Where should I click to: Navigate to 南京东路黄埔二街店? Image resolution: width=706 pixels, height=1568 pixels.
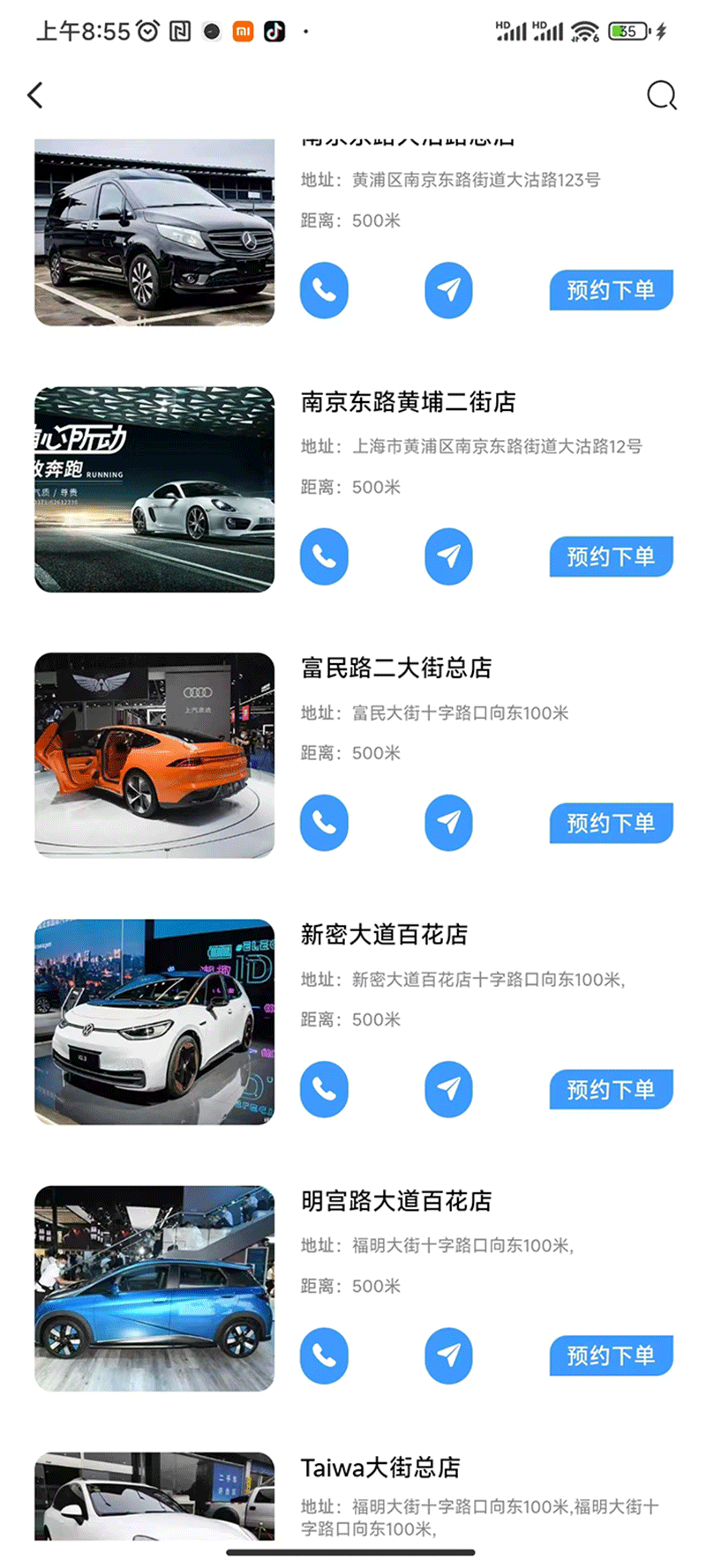(448, 556)
